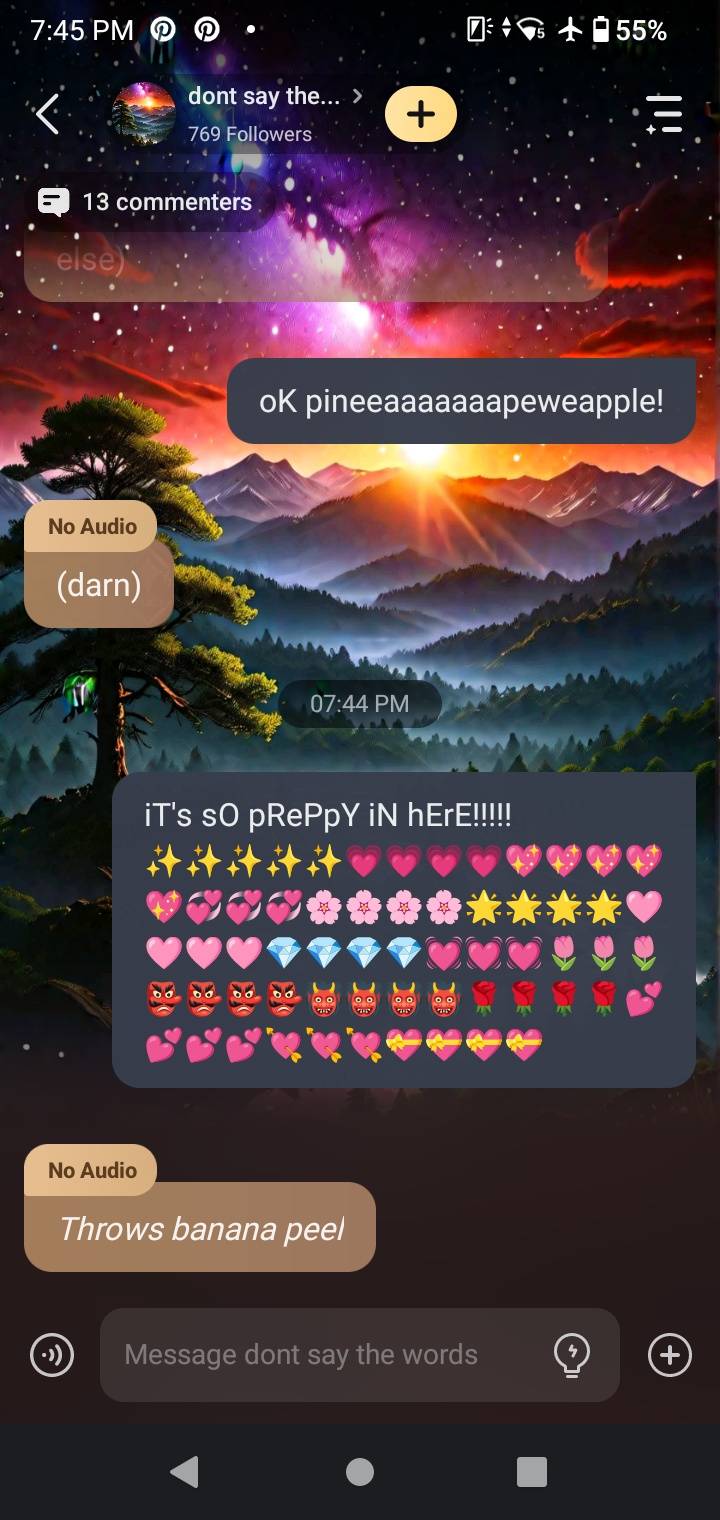Go back using the top-left arrow
Screen dimensions: 720x1520
(x=47, y=115)
